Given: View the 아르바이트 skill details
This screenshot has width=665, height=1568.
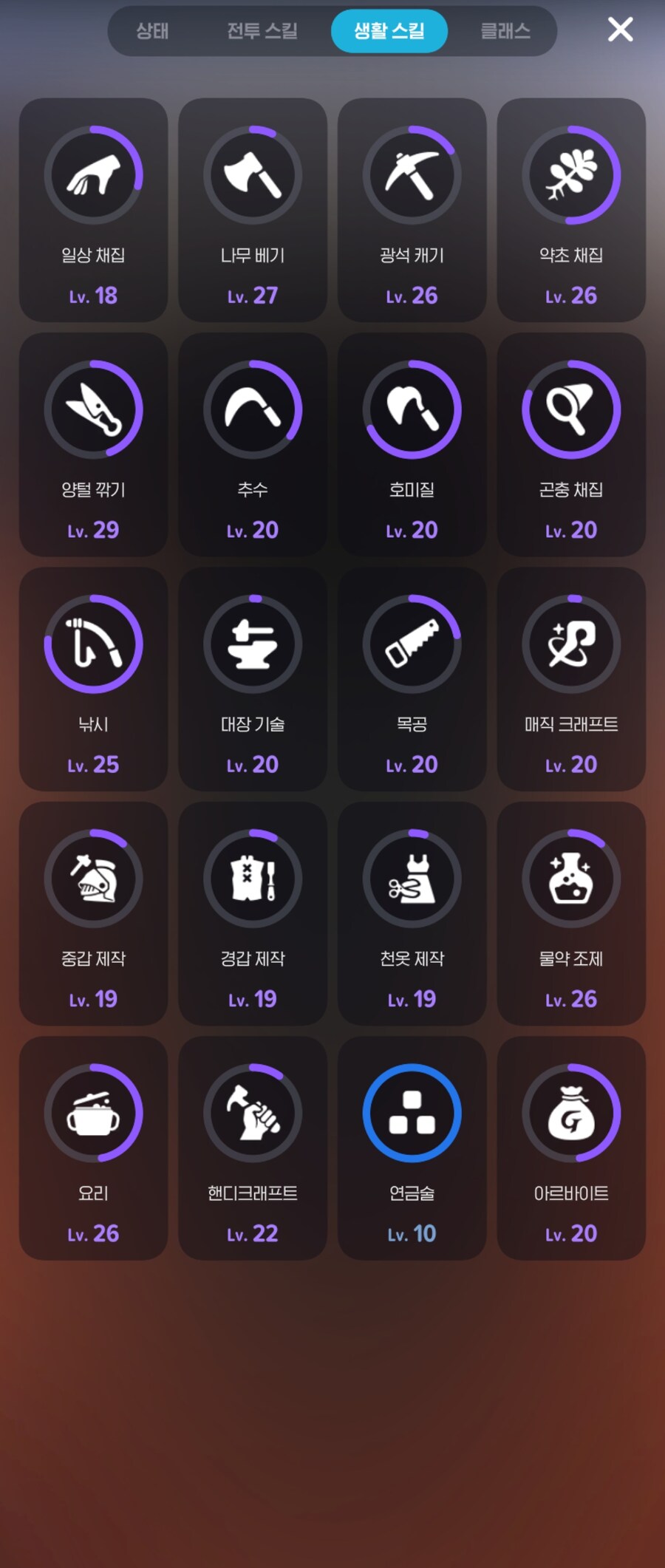Looking at the screenshot, I should (571, 1147).
